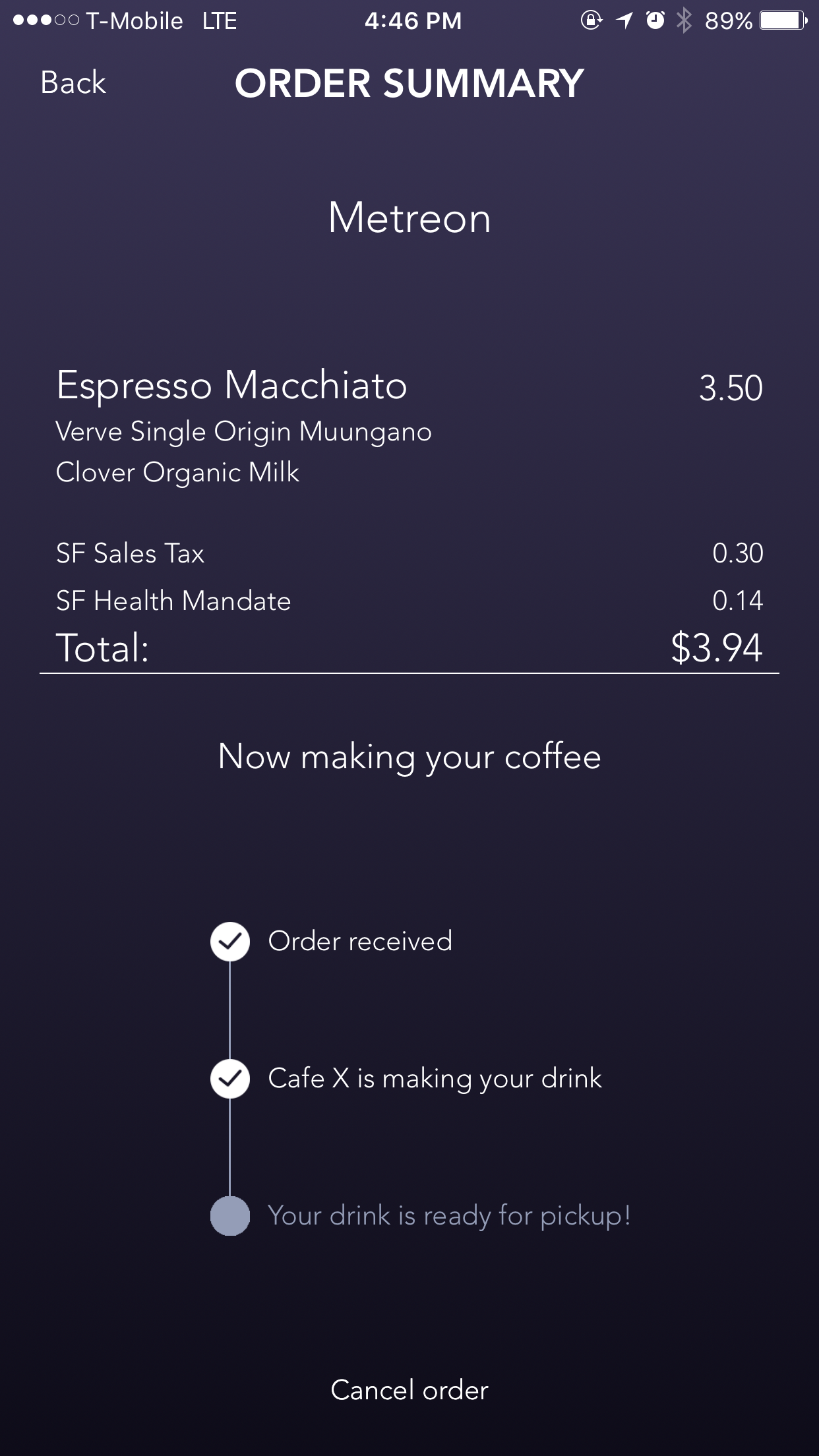Cancel the coffee order
The height and width of the screenshot is (1456, 819).
tap(409, 1390)
